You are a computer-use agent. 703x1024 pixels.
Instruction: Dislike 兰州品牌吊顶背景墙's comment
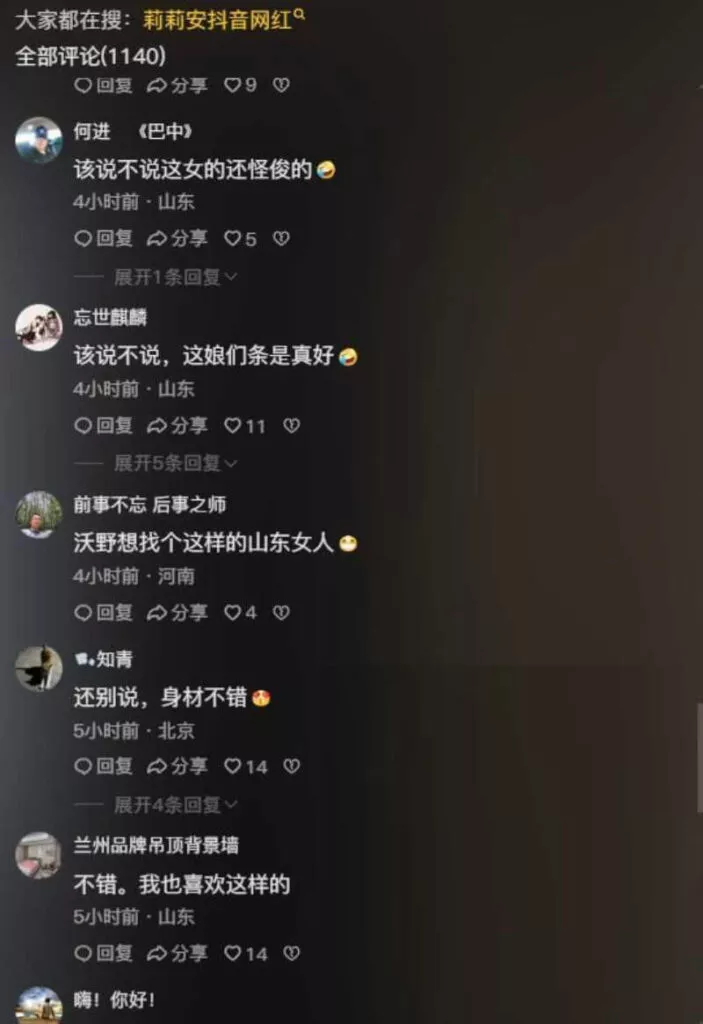coord(291,954)
